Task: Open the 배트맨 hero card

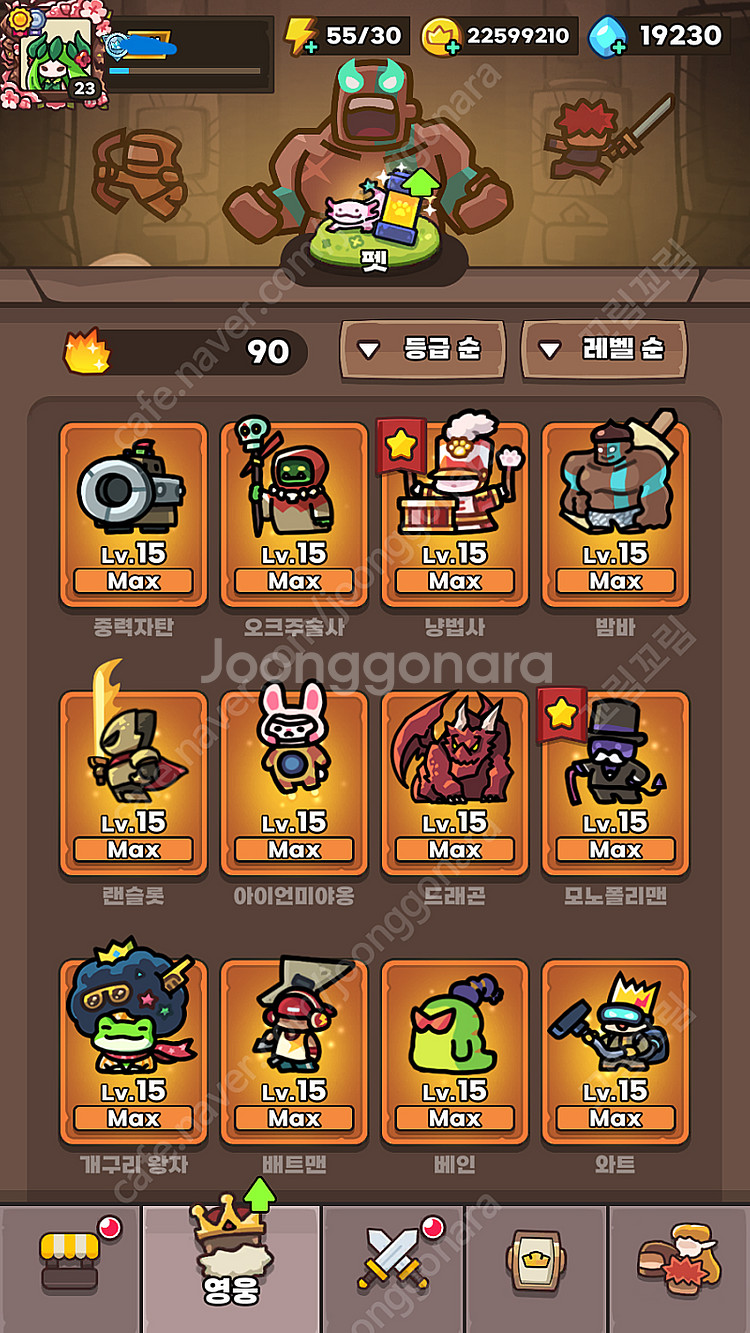Action: click(294, 1052)
